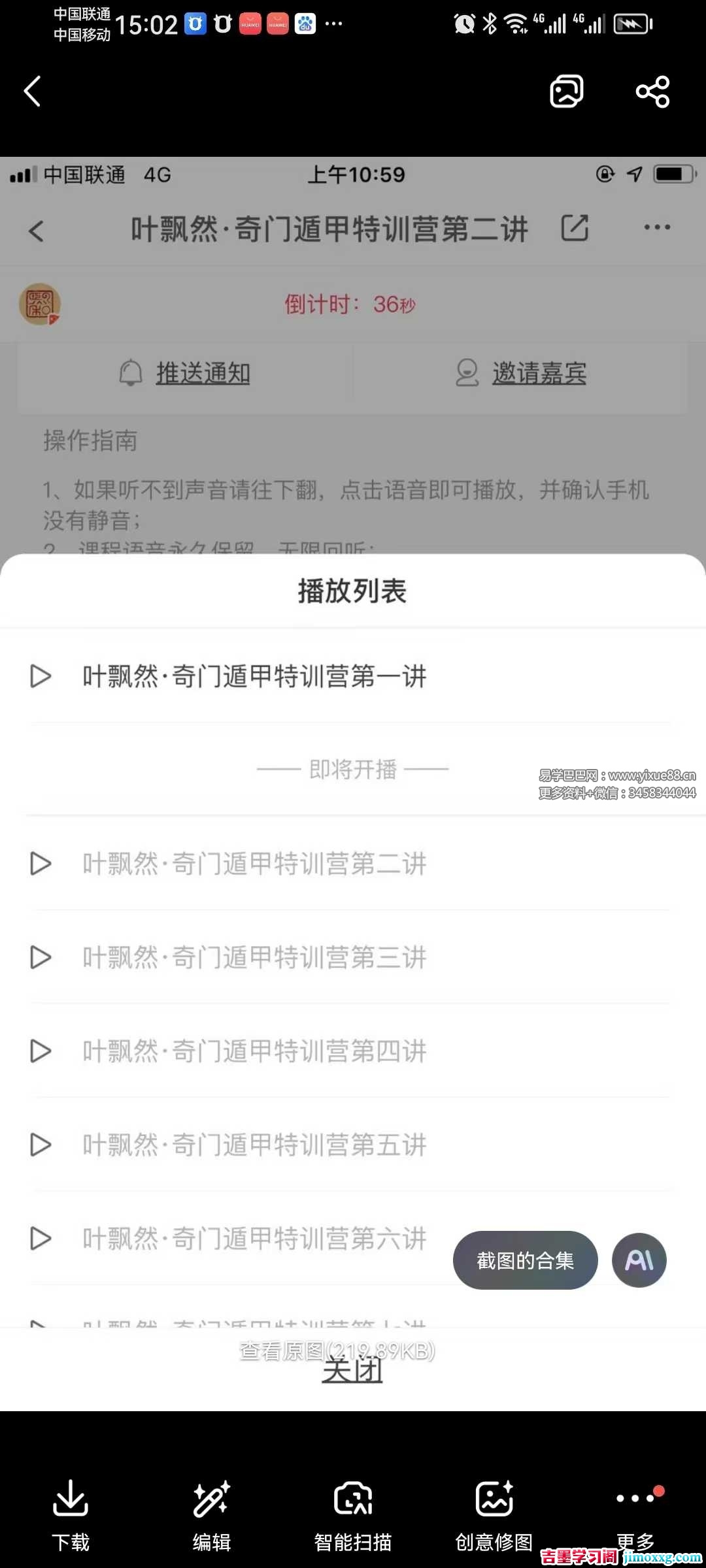This screenshot has height=1568, width=706.
Task: Open 截图的合集 collection chip
Action: coord(525,1260)
